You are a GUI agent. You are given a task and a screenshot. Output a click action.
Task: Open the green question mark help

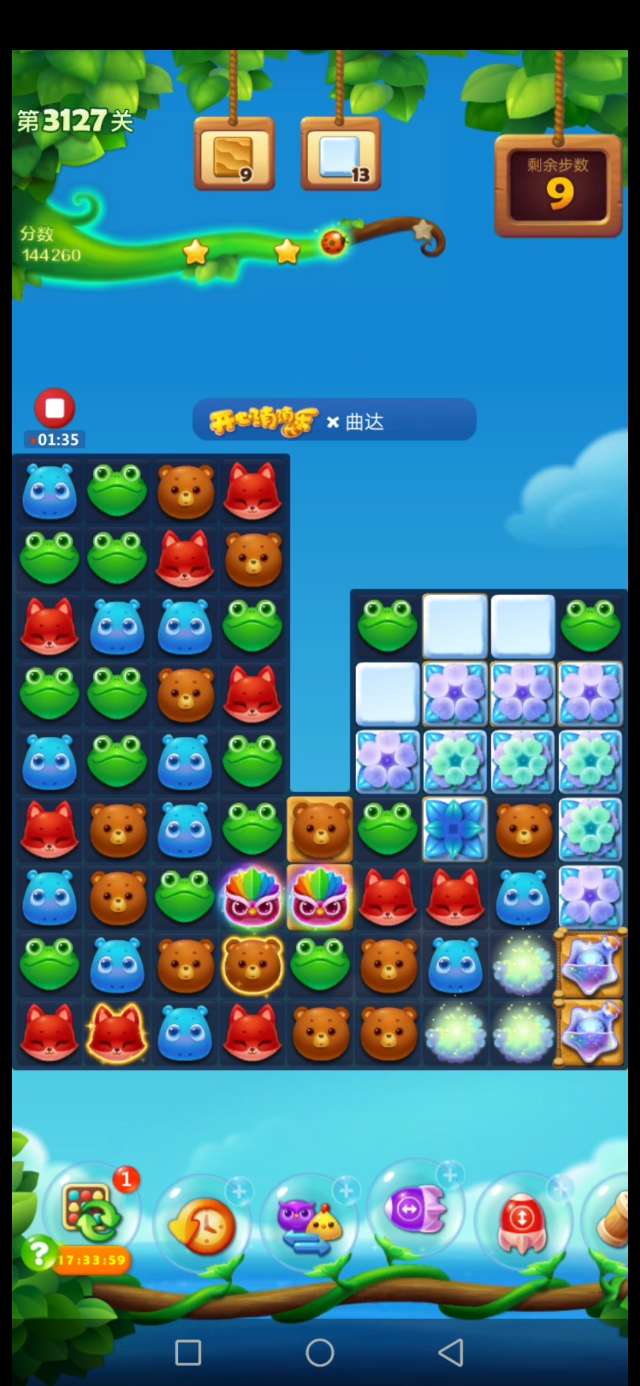(37, 1253)
